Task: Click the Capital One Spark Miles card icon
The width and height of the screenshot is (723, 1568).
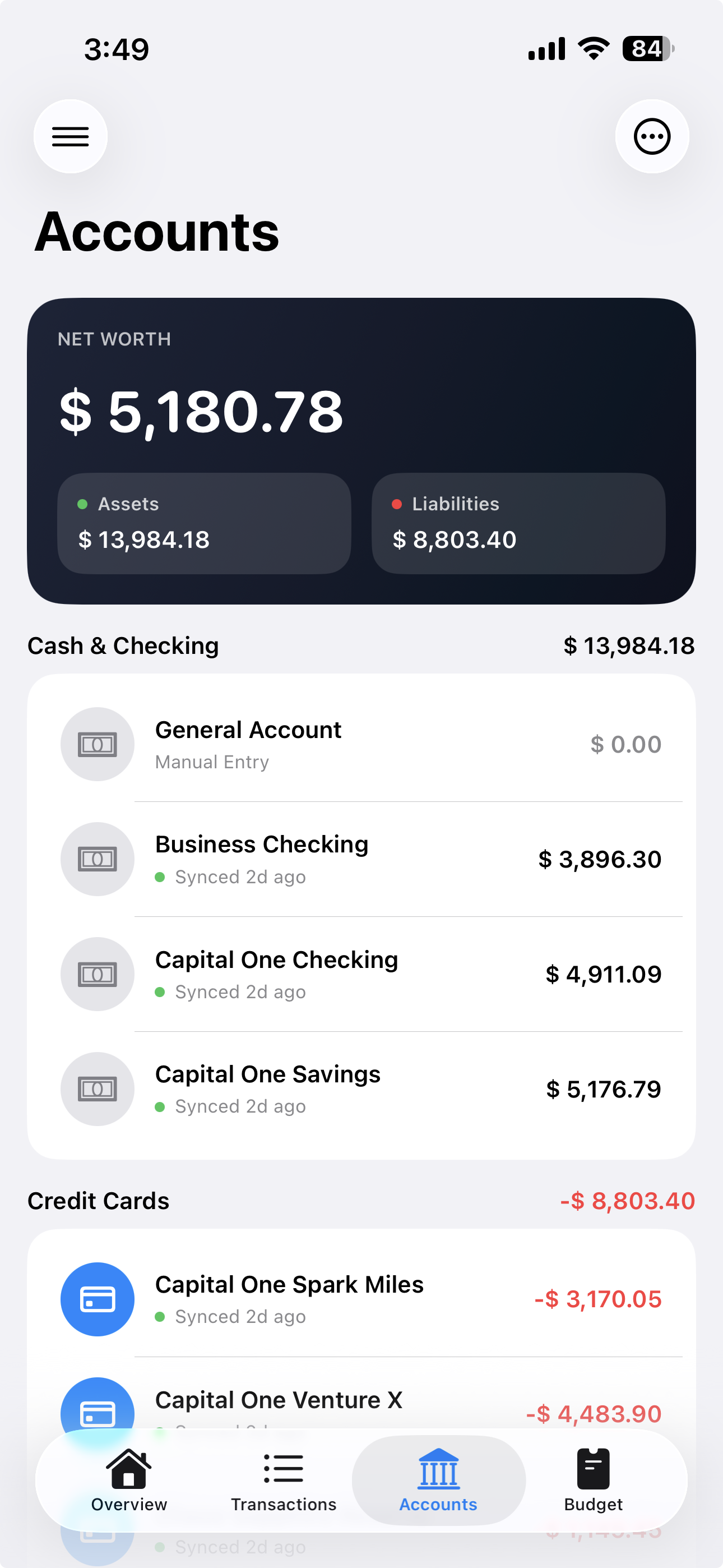Action: (98, 1299)
